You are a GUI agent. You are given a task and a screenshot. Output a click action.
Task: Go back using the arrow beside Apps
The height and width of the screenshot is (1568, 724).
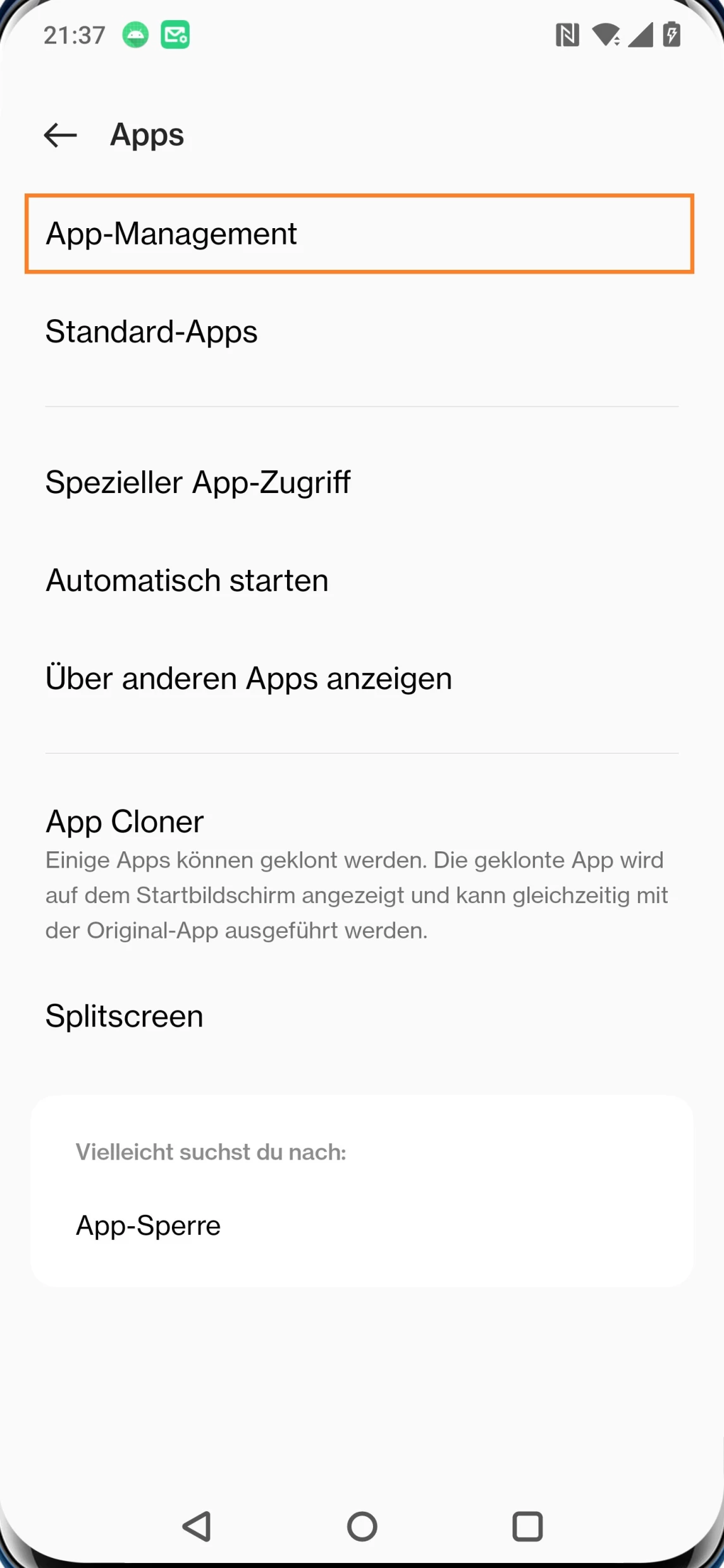tap(60, 135)
